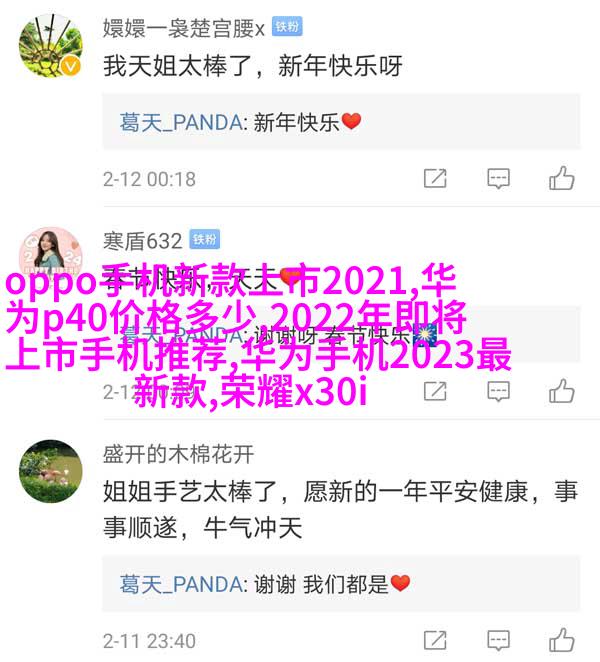Like 嬛嬛一袅楚宫腰x's comment

point(562,179)
